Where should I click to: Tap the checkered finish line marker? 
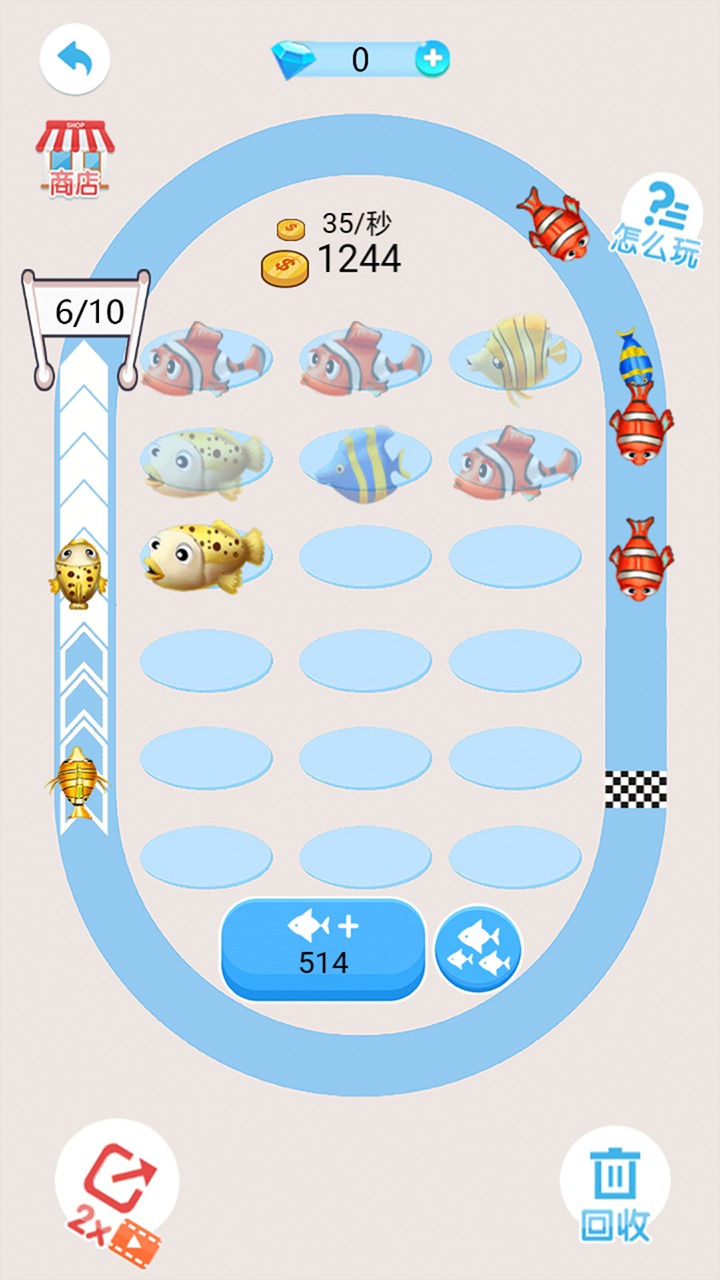(x=638, y=787)
